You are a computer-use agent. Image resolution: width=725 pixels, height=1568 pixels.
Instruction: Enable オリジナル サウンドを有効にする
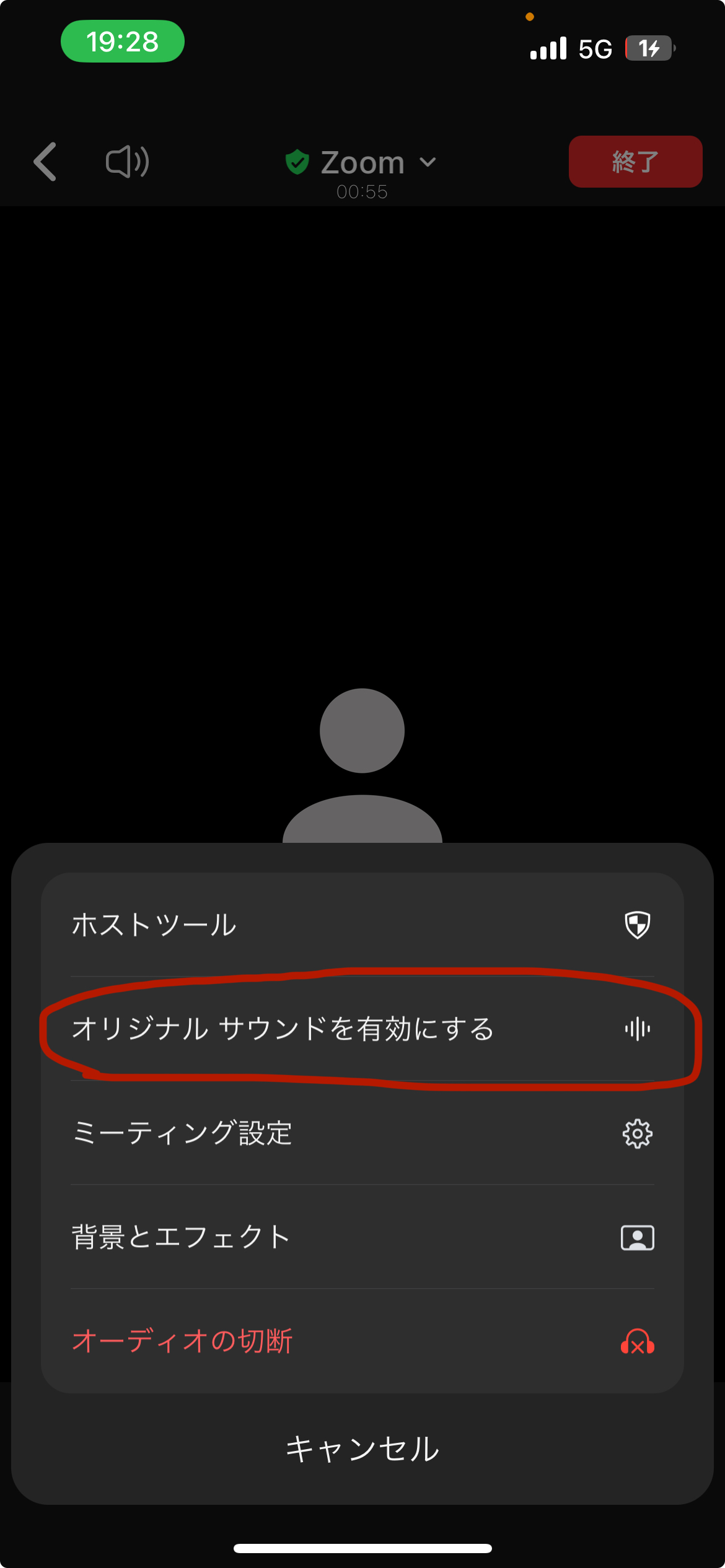click(362, 1029)
